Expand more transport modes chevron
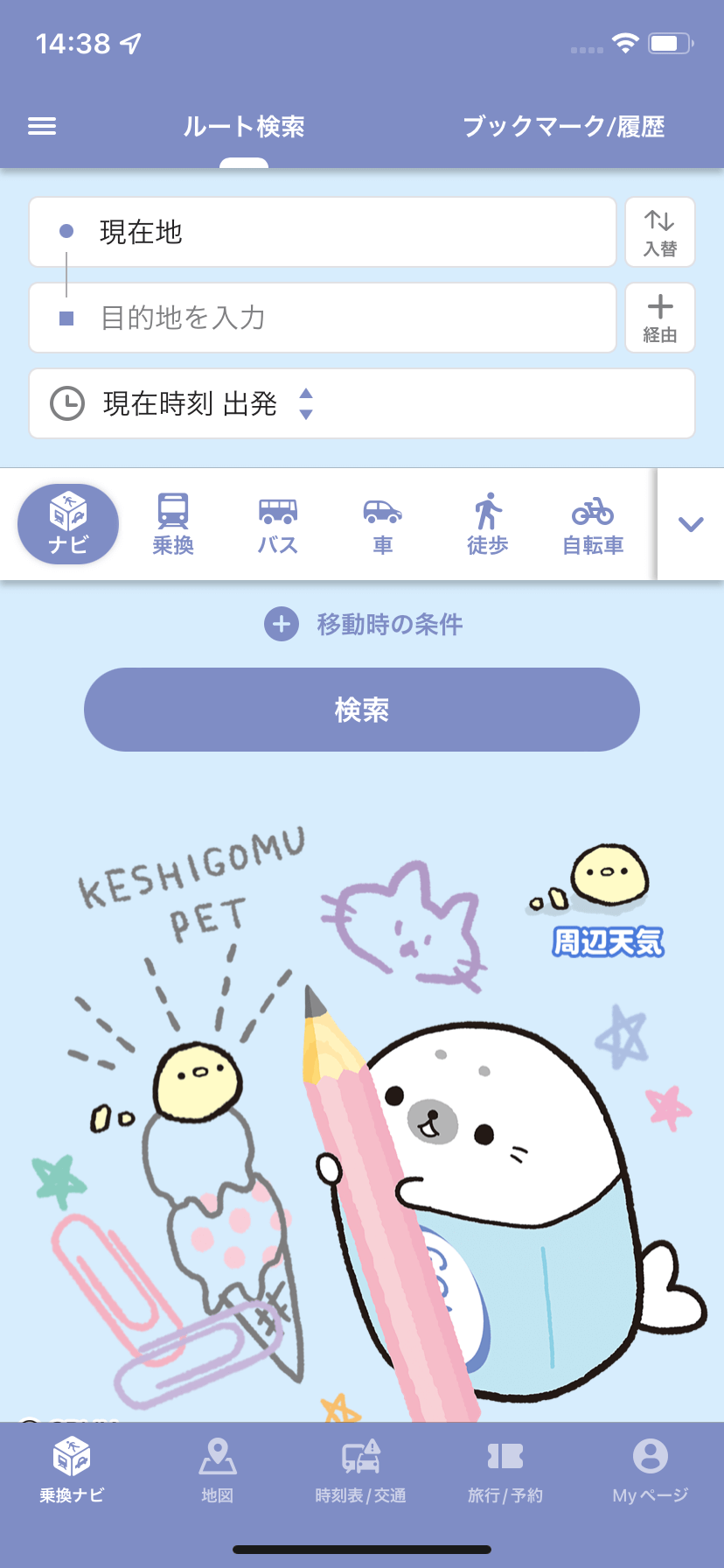 click(x=691, y=524)
